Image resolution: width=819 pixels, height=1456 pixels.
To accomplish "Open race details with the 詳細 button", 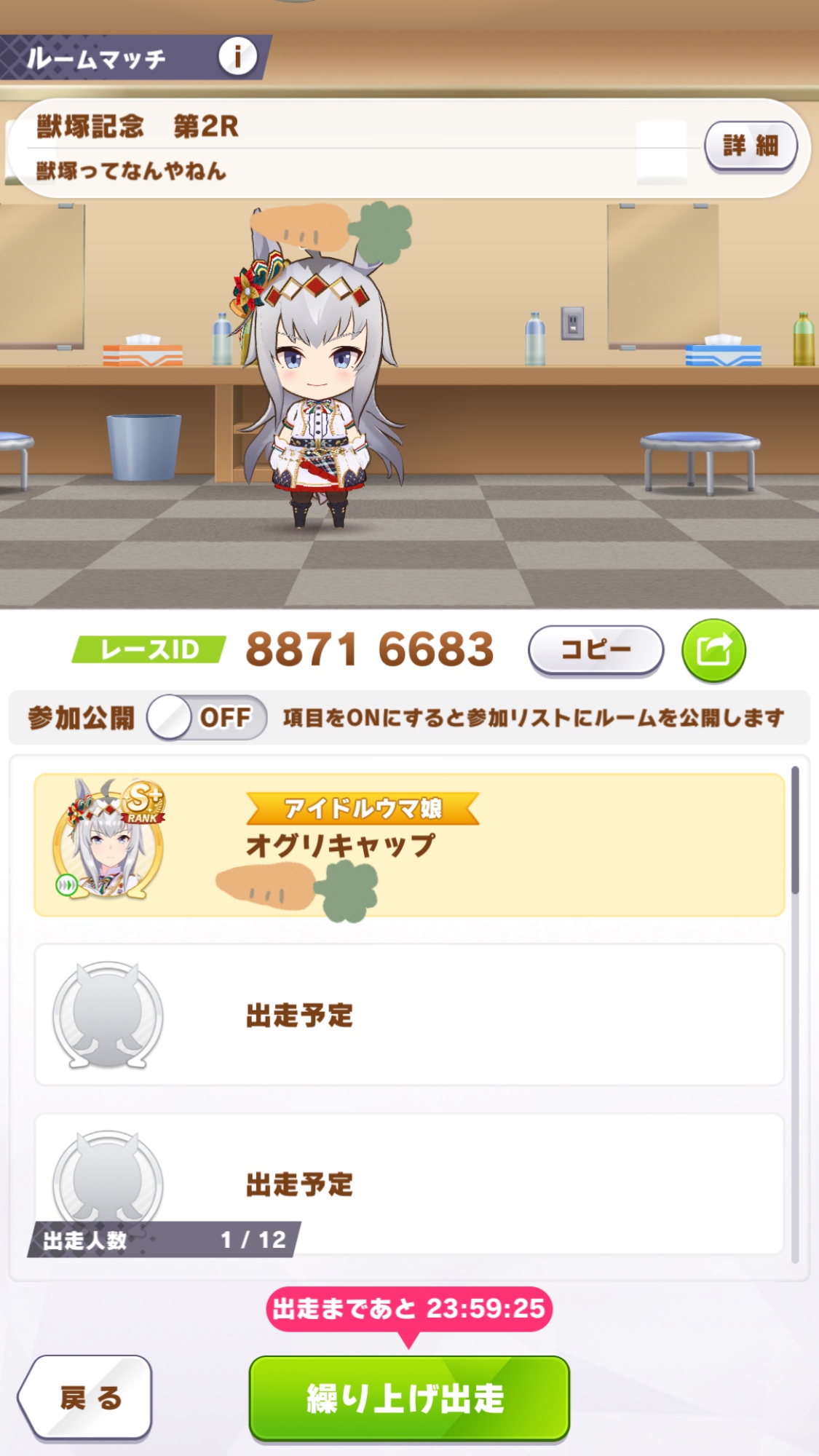I will coord(751,146).
